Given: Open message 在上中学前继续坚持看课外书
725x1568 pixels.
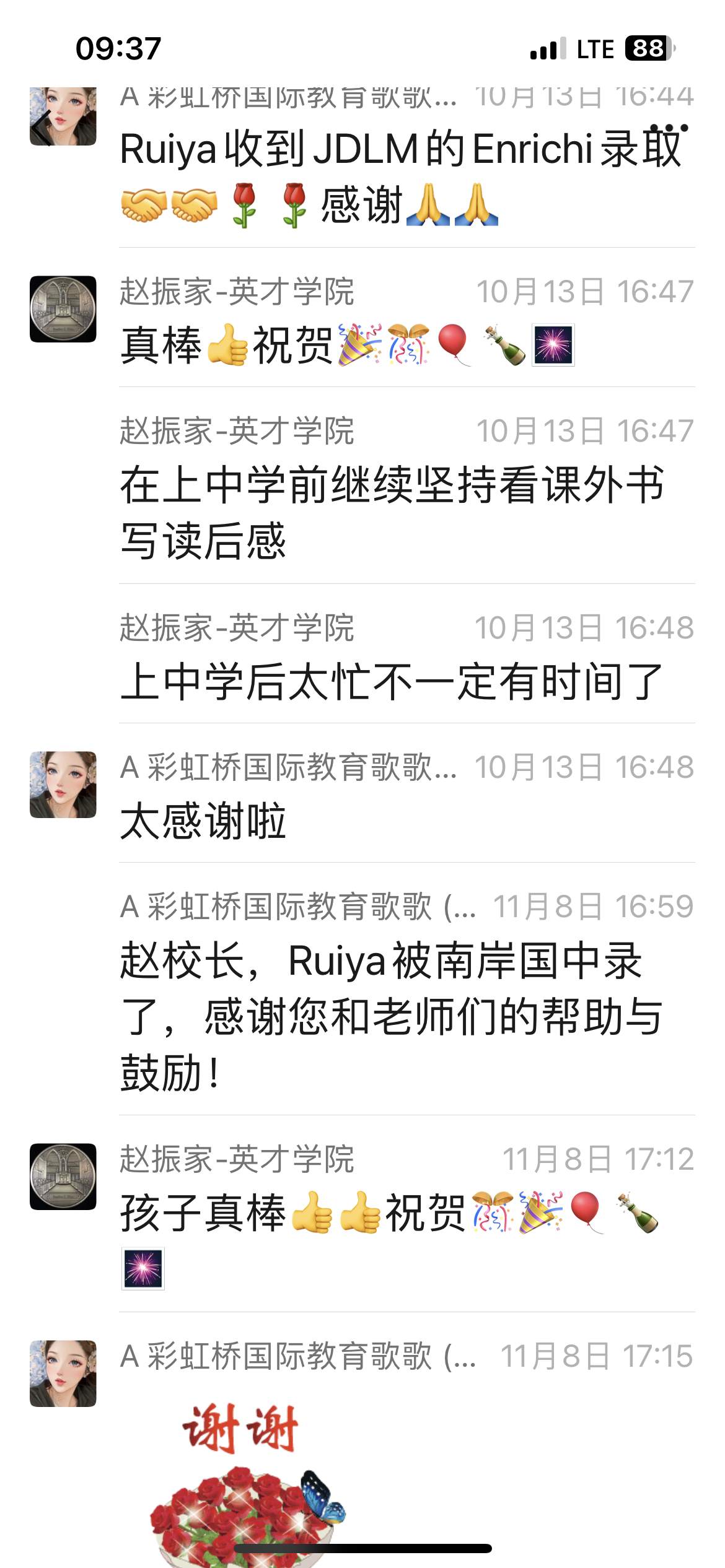Looking at the screenshot, I should pos(390,512).
